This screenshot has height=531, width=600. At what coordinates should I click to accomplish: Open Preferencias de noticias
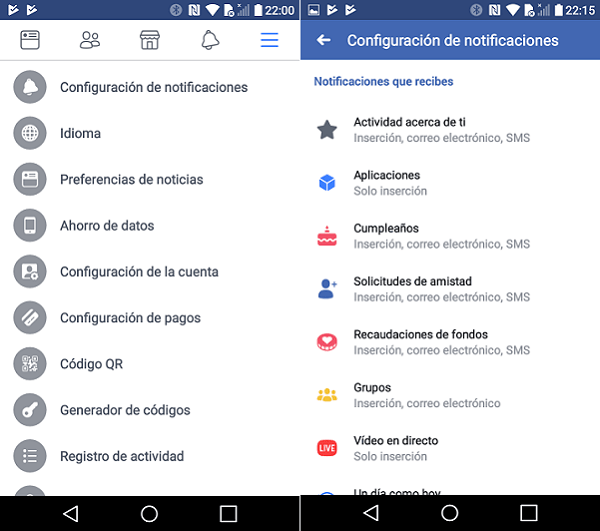[131, 180]
